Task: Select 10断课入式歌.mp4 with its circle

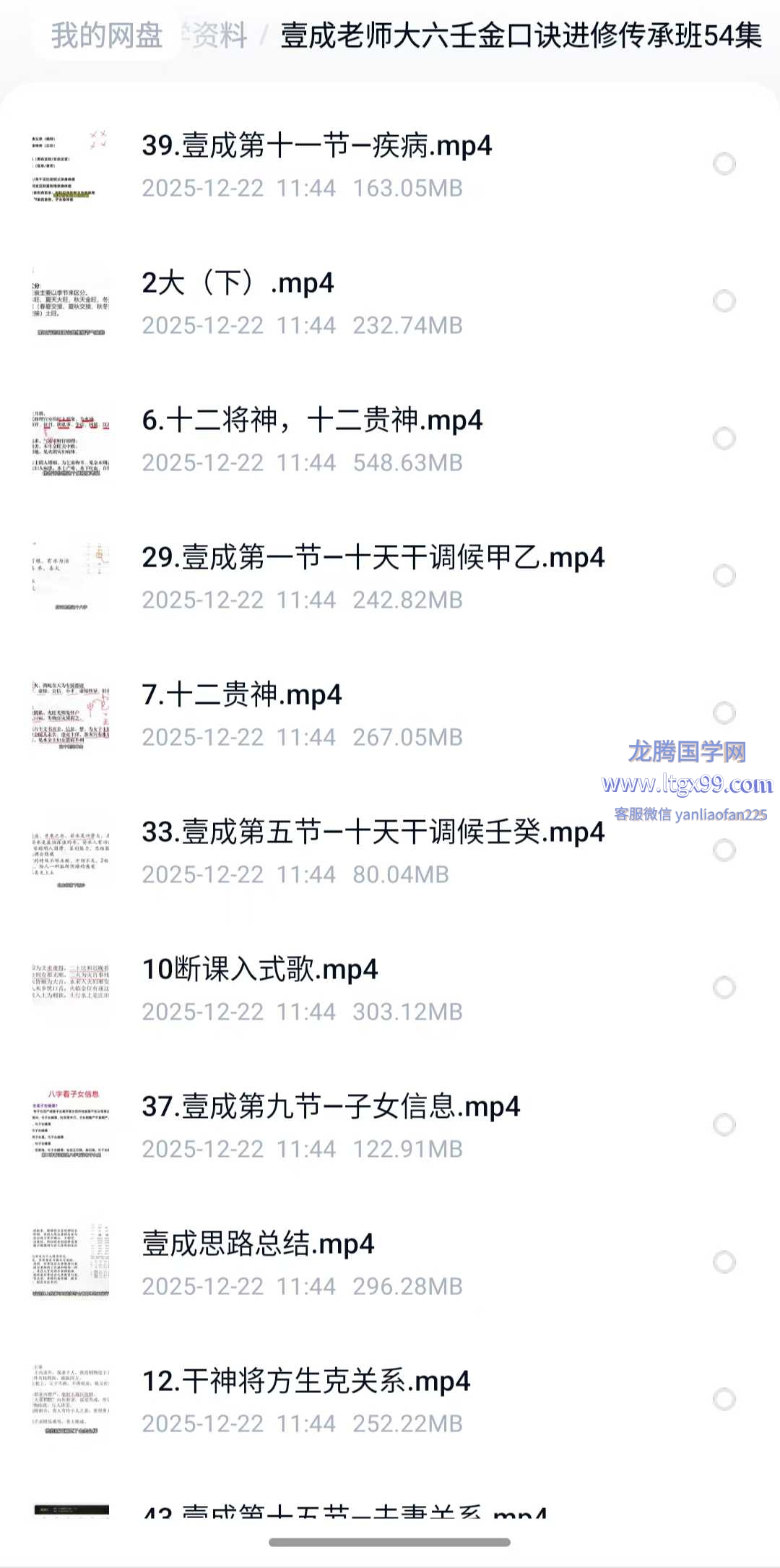Action: (724, 987)
